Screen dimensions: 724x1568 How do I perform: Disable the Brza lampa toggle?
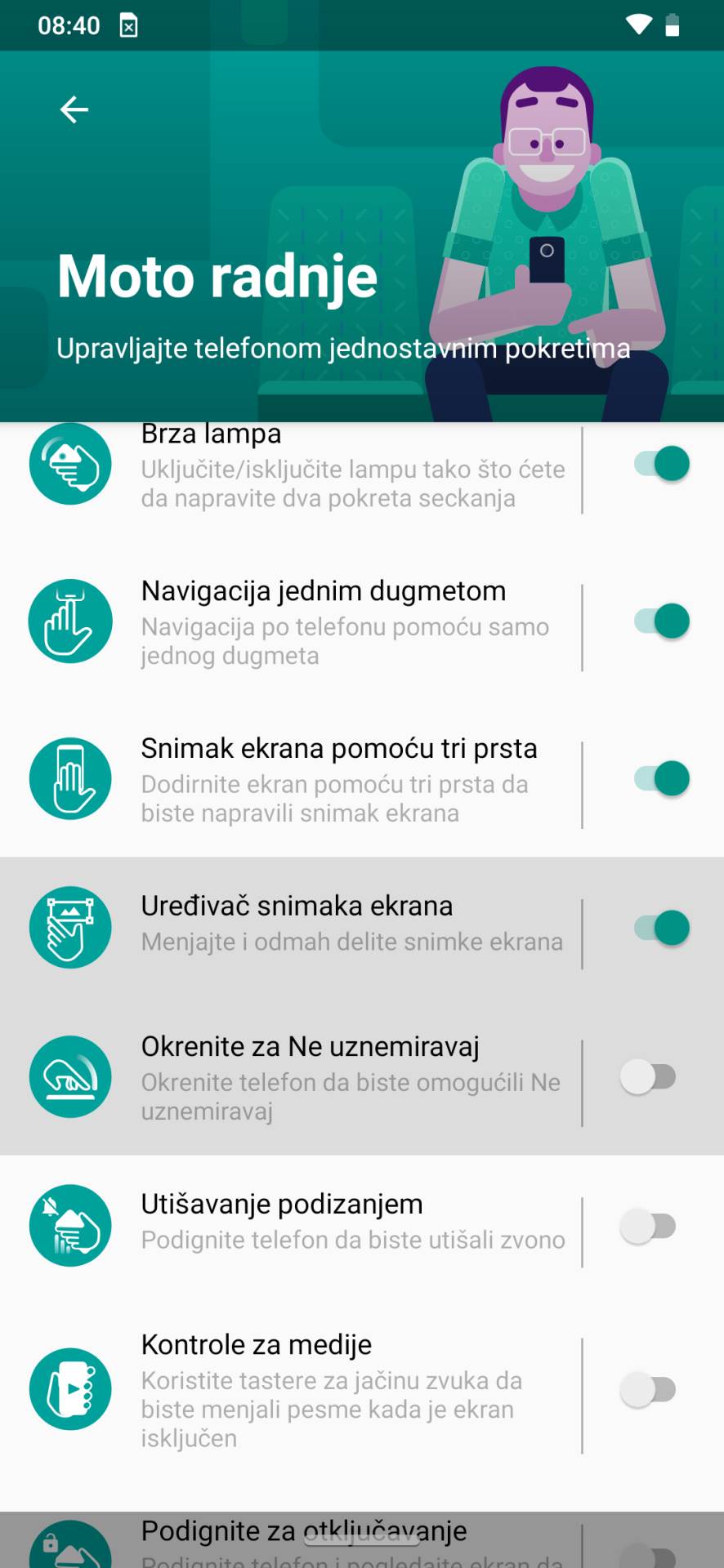659,463
